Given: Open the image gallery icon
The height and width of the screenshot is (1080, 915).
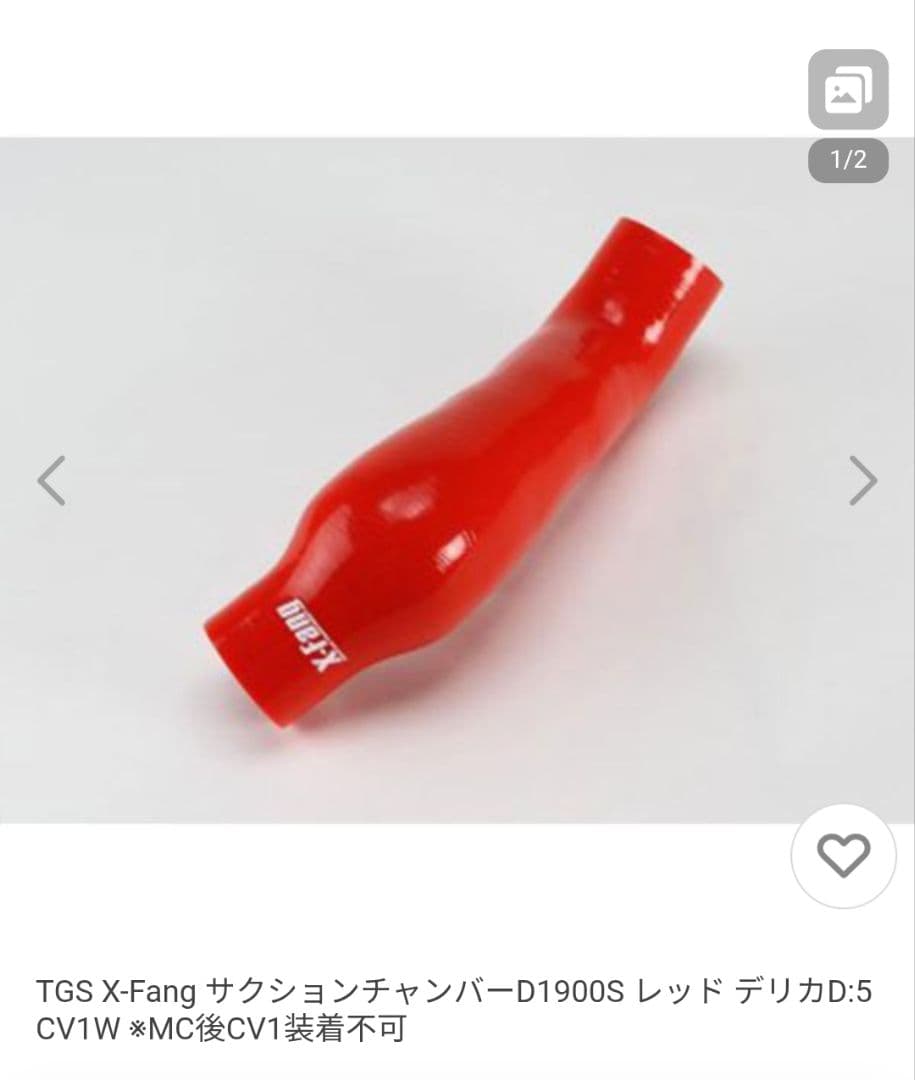Looking at the screenshot, I should tap(847, 90).
